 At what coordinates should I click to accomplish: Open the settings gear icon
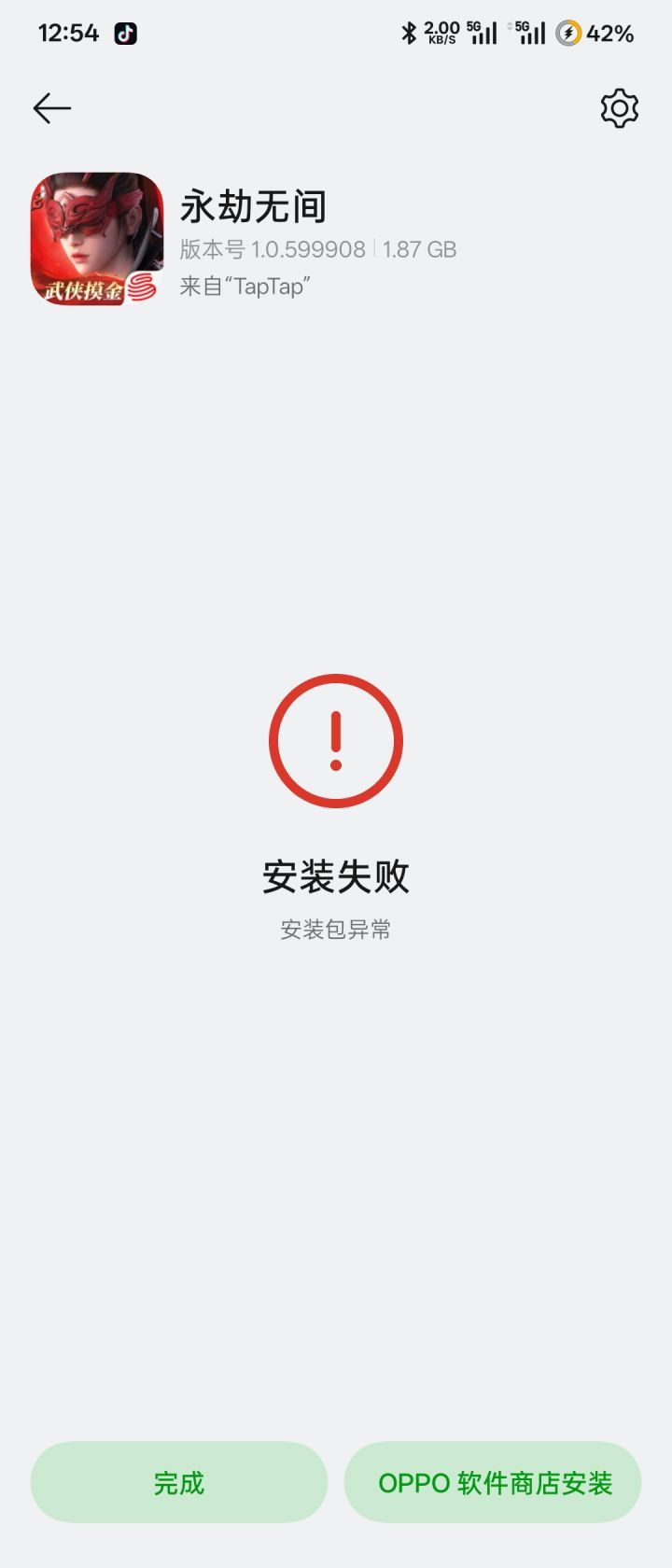pyautogui.click(x=618, y=108)
